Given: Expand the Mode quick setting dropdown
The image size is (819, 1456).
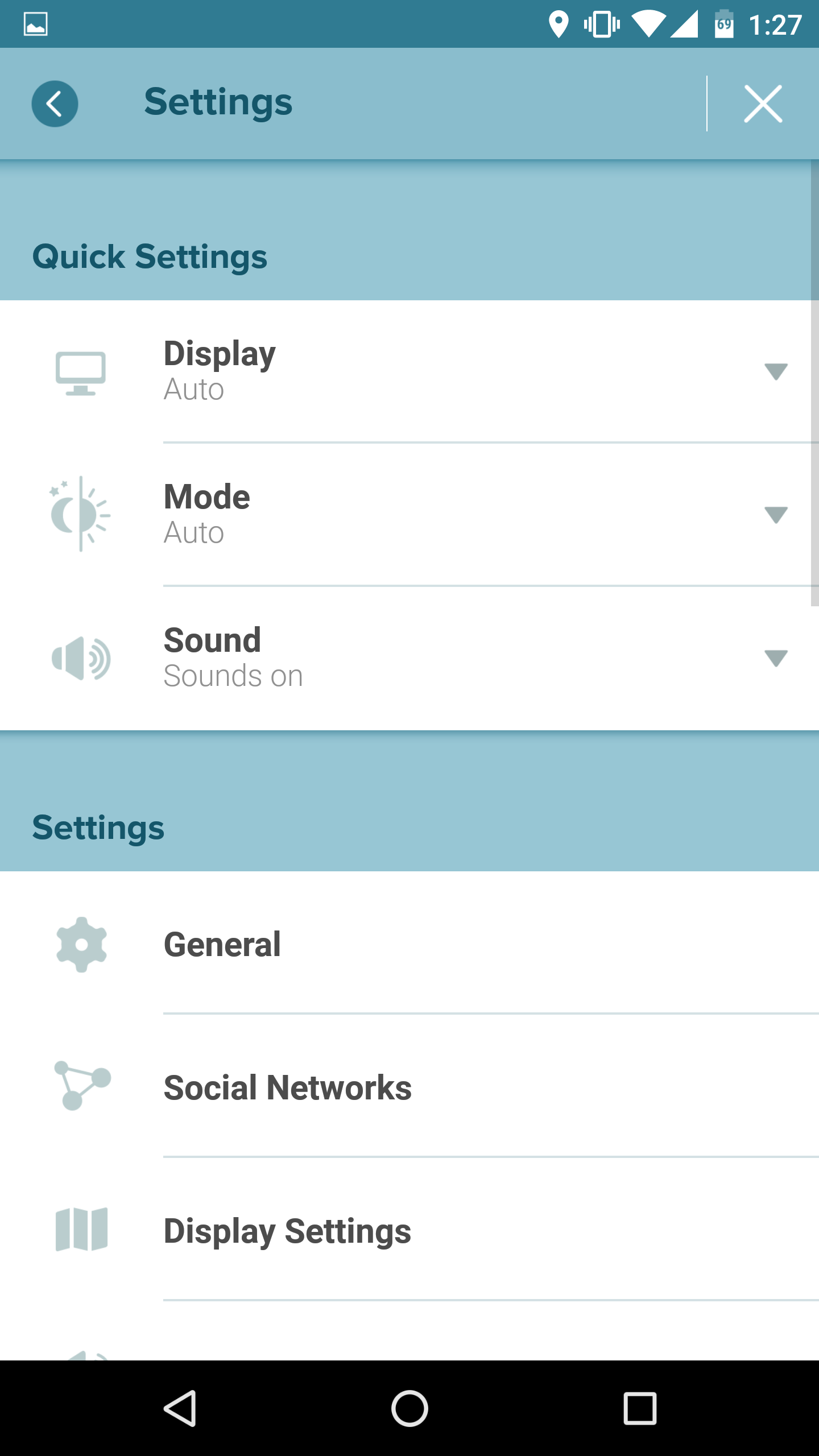Looking at the screenshot, I should 775,515.
